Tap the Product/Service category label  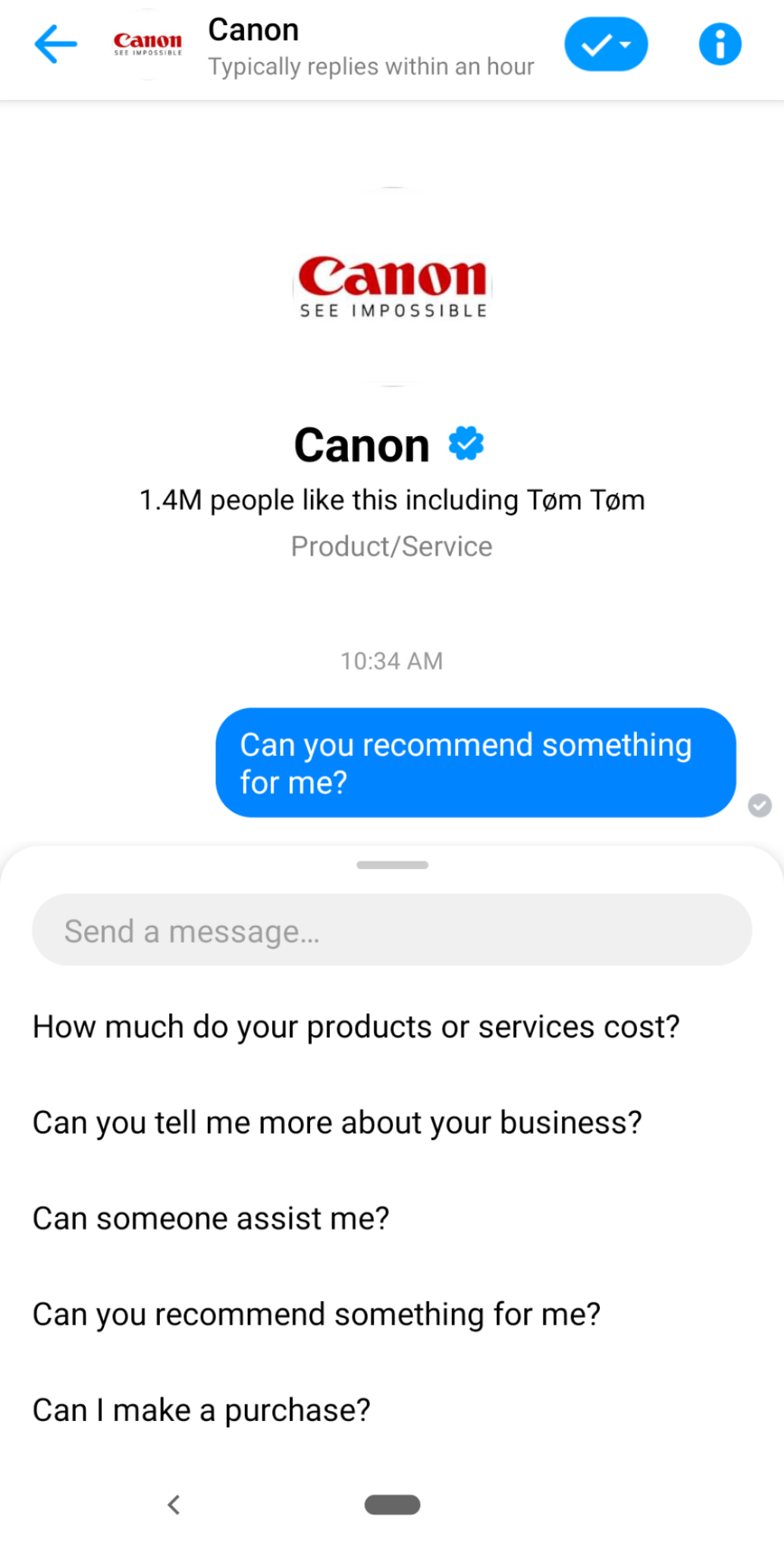click(391, 546)
